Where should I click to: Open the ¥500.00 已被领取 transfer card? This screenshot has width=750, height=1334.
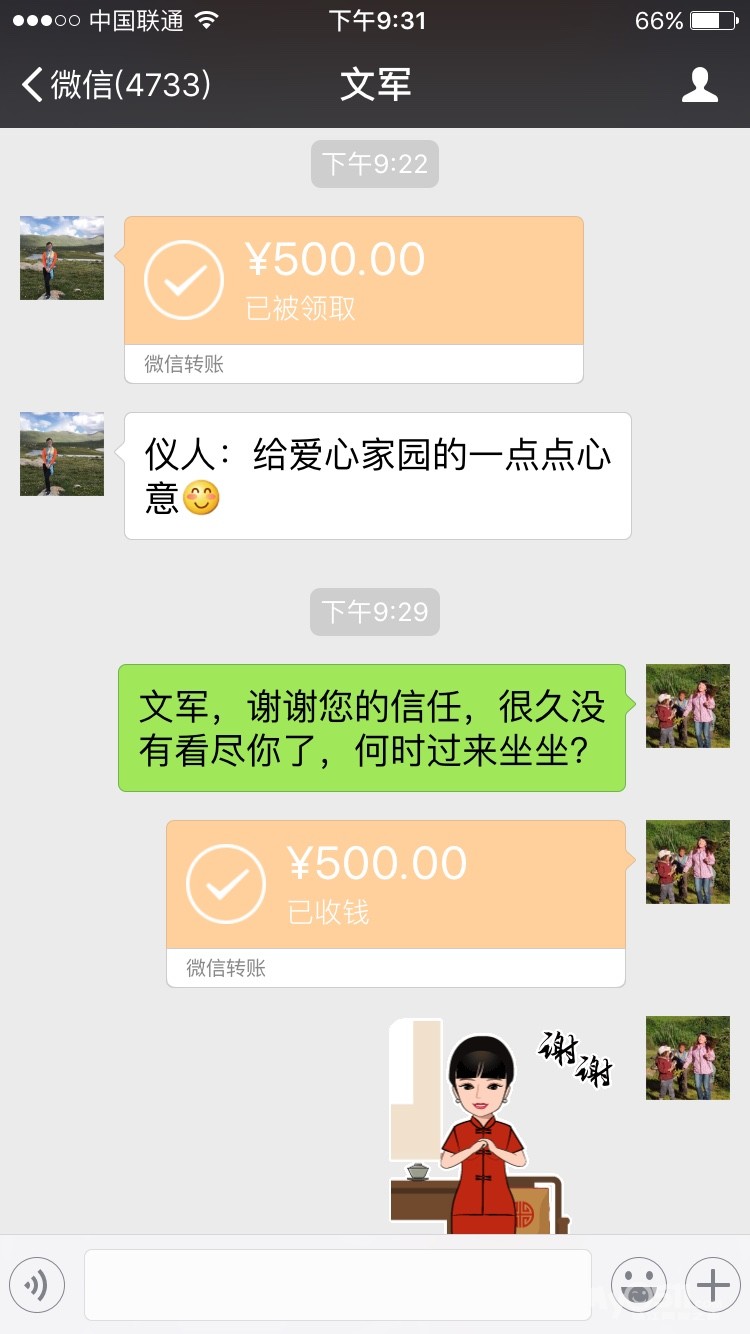pos(353,283)
